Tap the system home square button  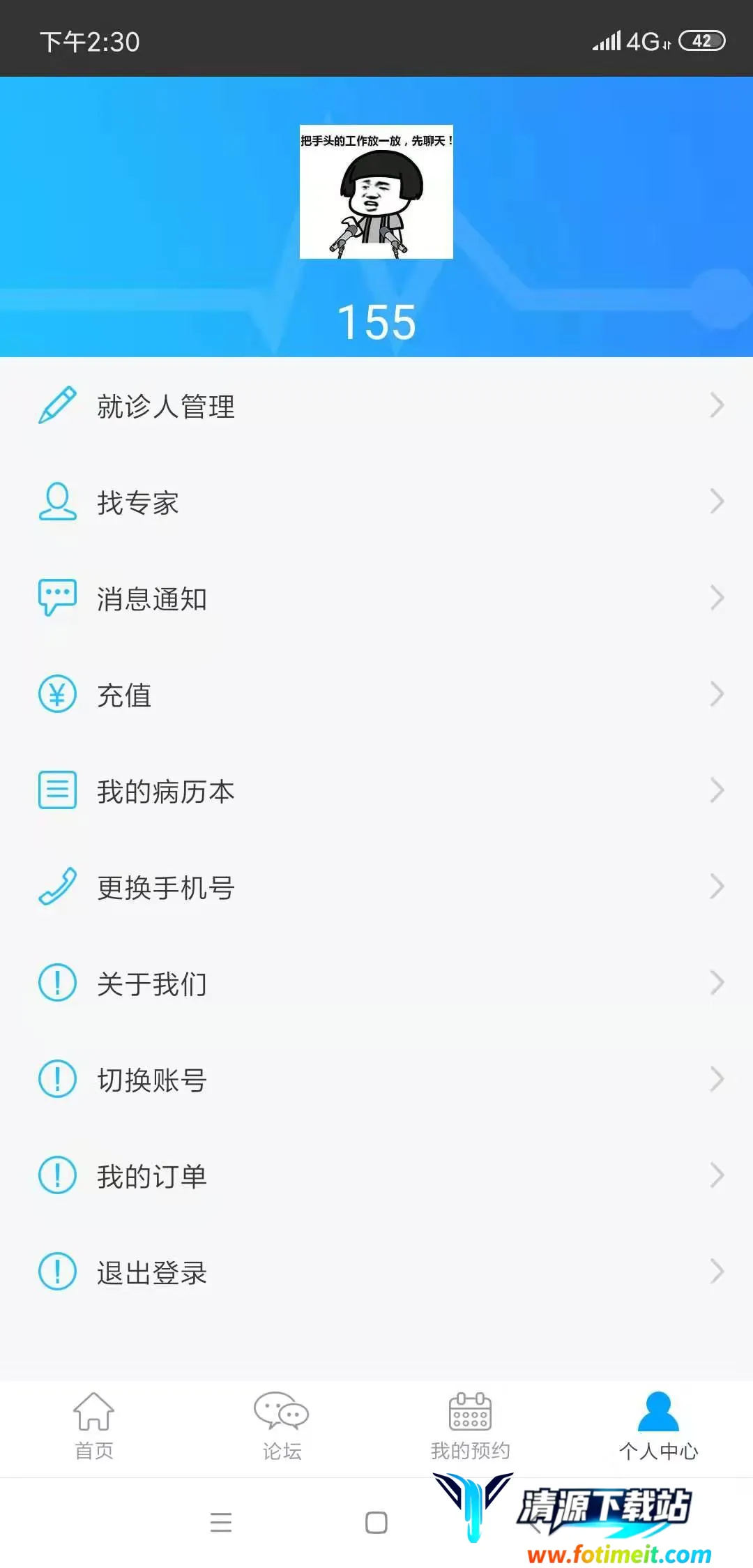click(376, 1522)
